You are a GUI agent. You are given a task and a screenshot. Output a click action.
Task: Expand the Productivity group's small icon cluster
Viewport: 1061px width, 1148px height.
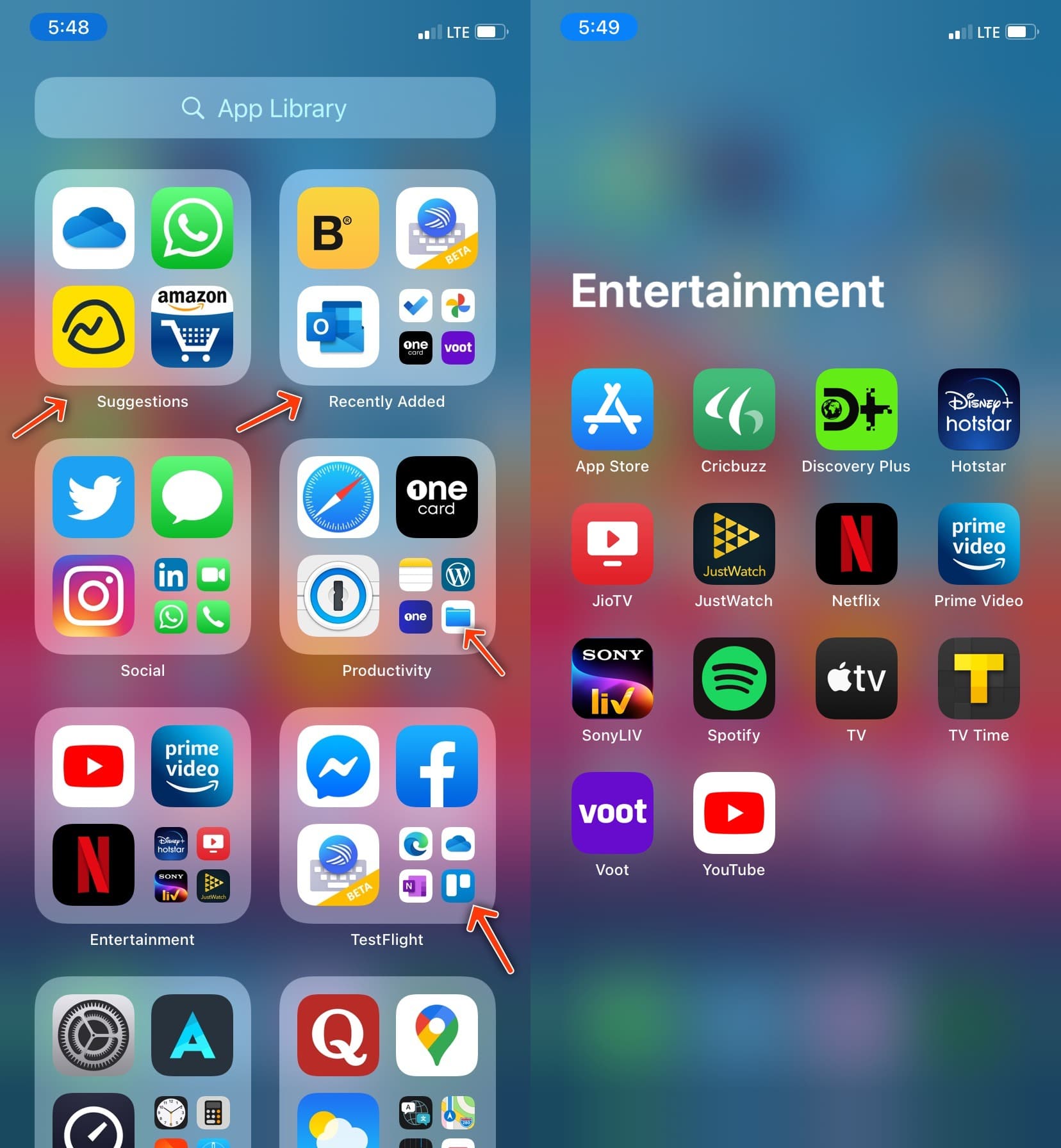[x=436, y=596]
